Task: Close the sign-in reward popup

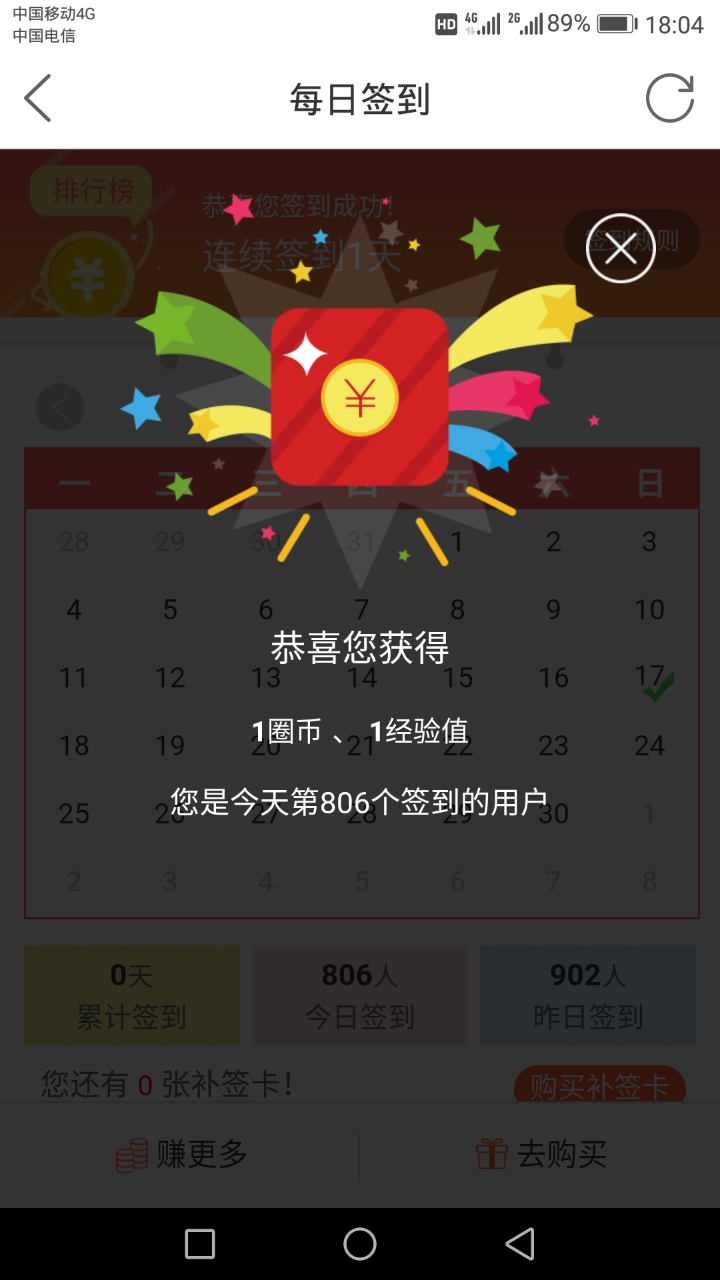Action: click(620, 248)
